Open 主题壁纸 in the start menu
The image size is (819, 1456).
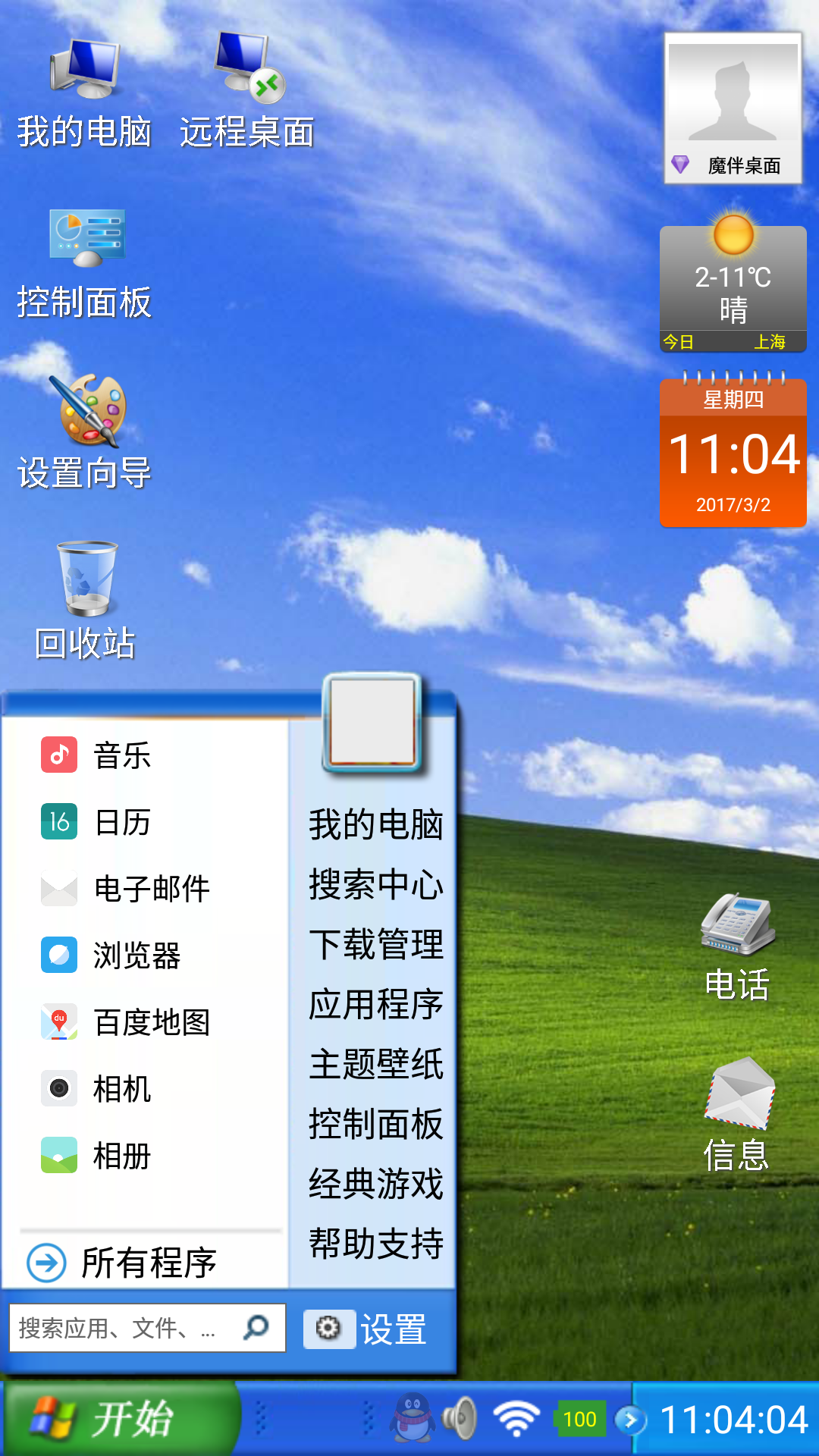click(375, 1064)
